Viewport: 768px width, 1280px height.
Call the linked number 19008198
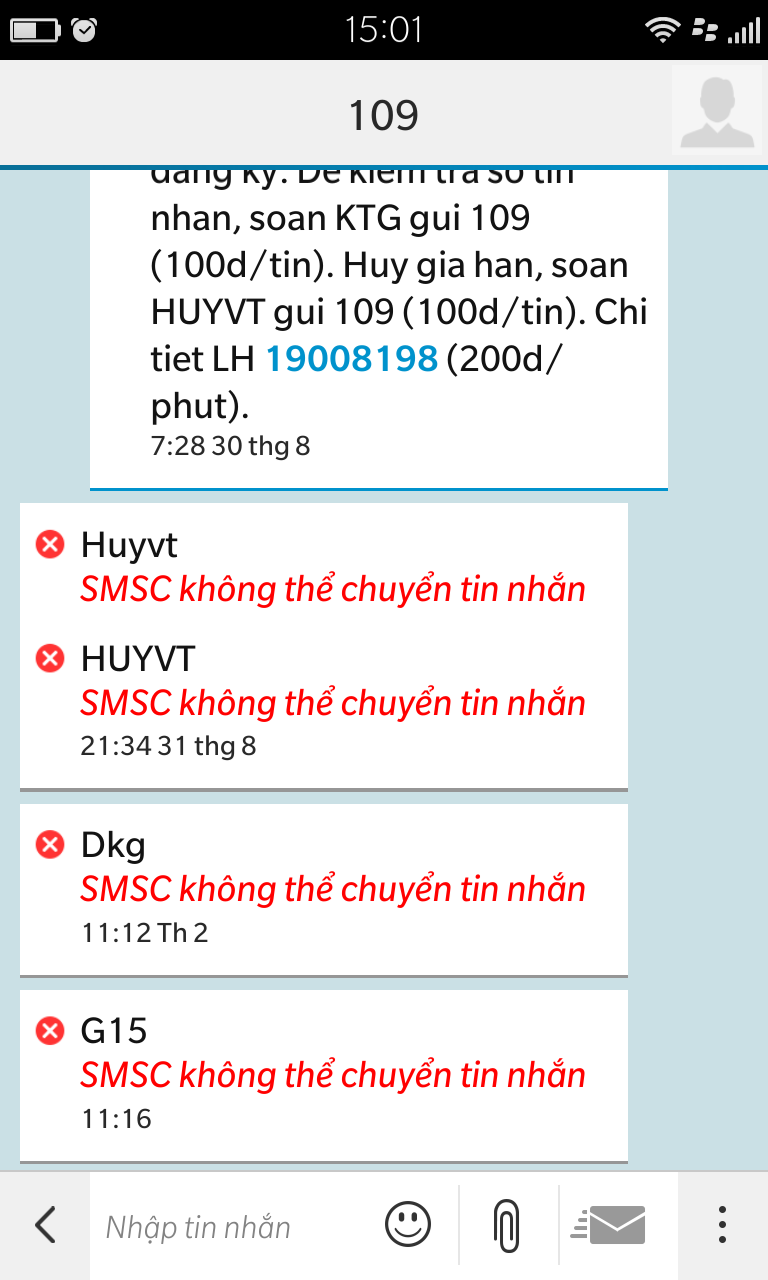tap(351, 359)
